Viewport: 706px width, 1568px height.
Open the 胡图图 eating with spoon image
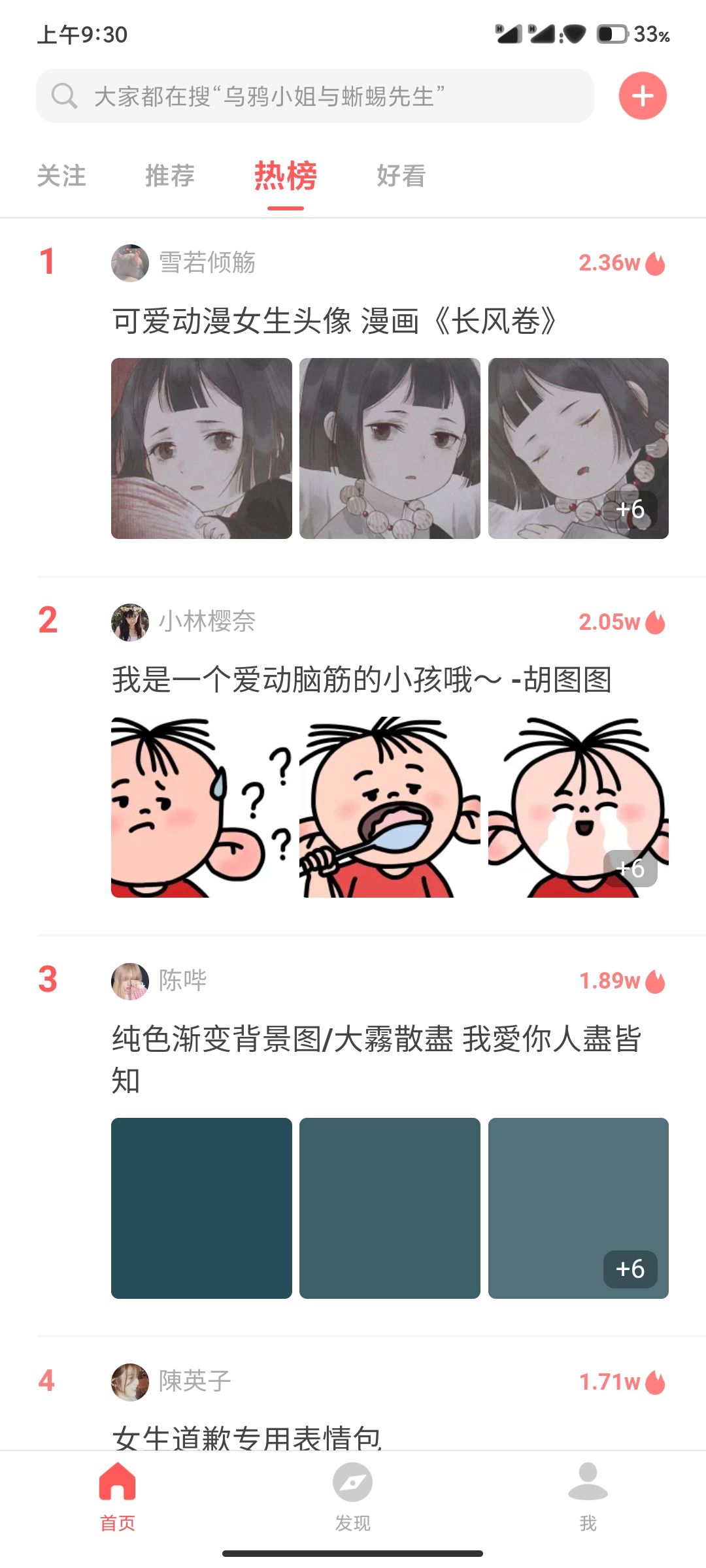[390, 807]
